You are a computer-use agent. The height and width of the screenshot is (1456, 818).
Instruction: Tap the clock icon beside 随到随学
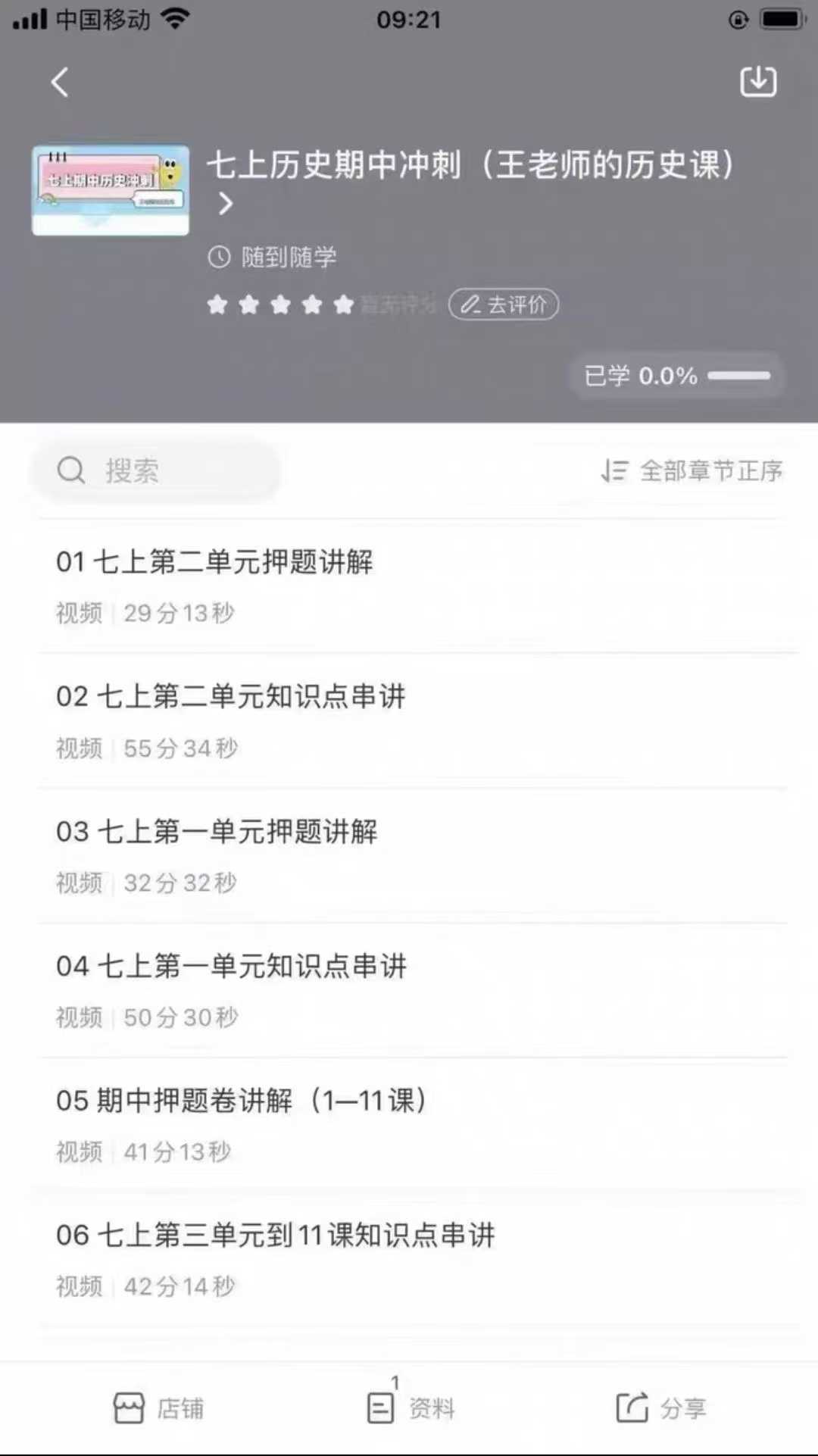tap(218, 258)
